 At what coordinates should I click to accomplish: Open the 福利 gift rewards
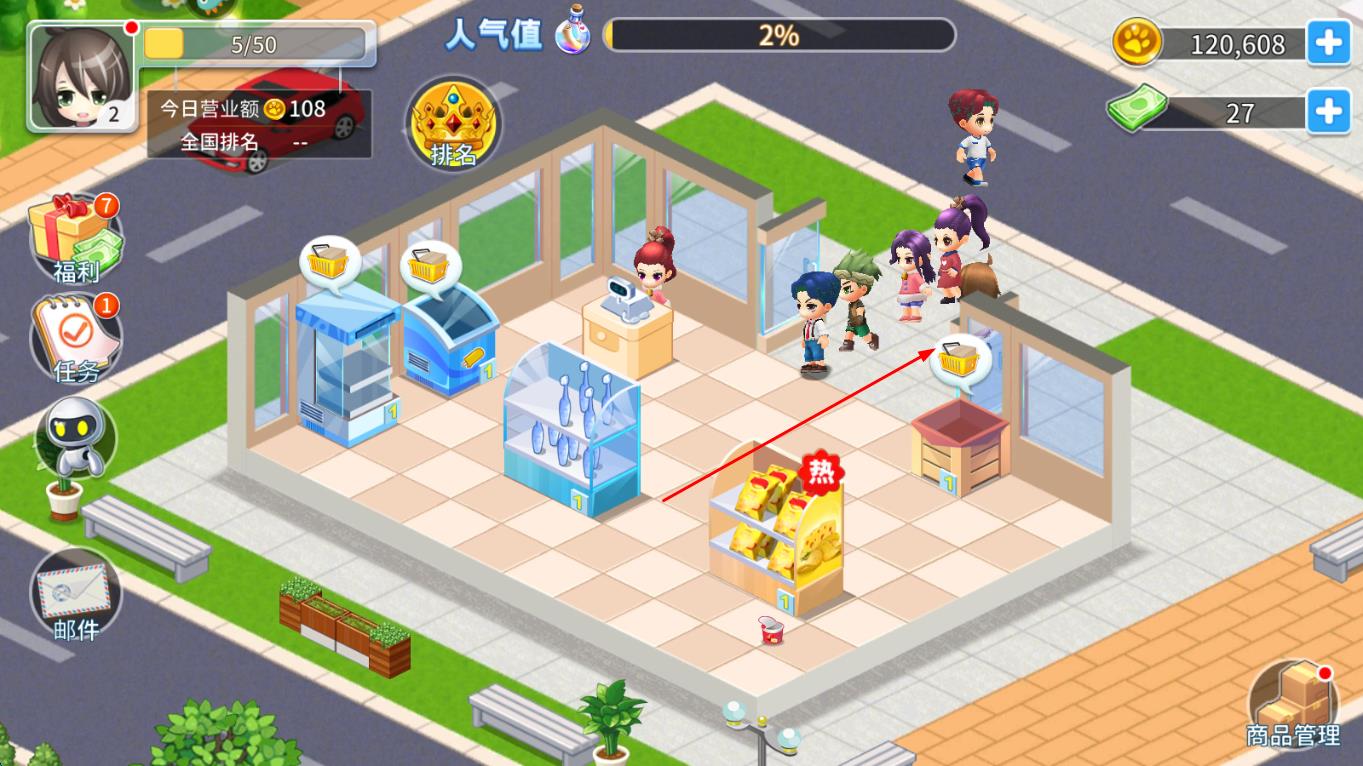click(x=76, y=238)
